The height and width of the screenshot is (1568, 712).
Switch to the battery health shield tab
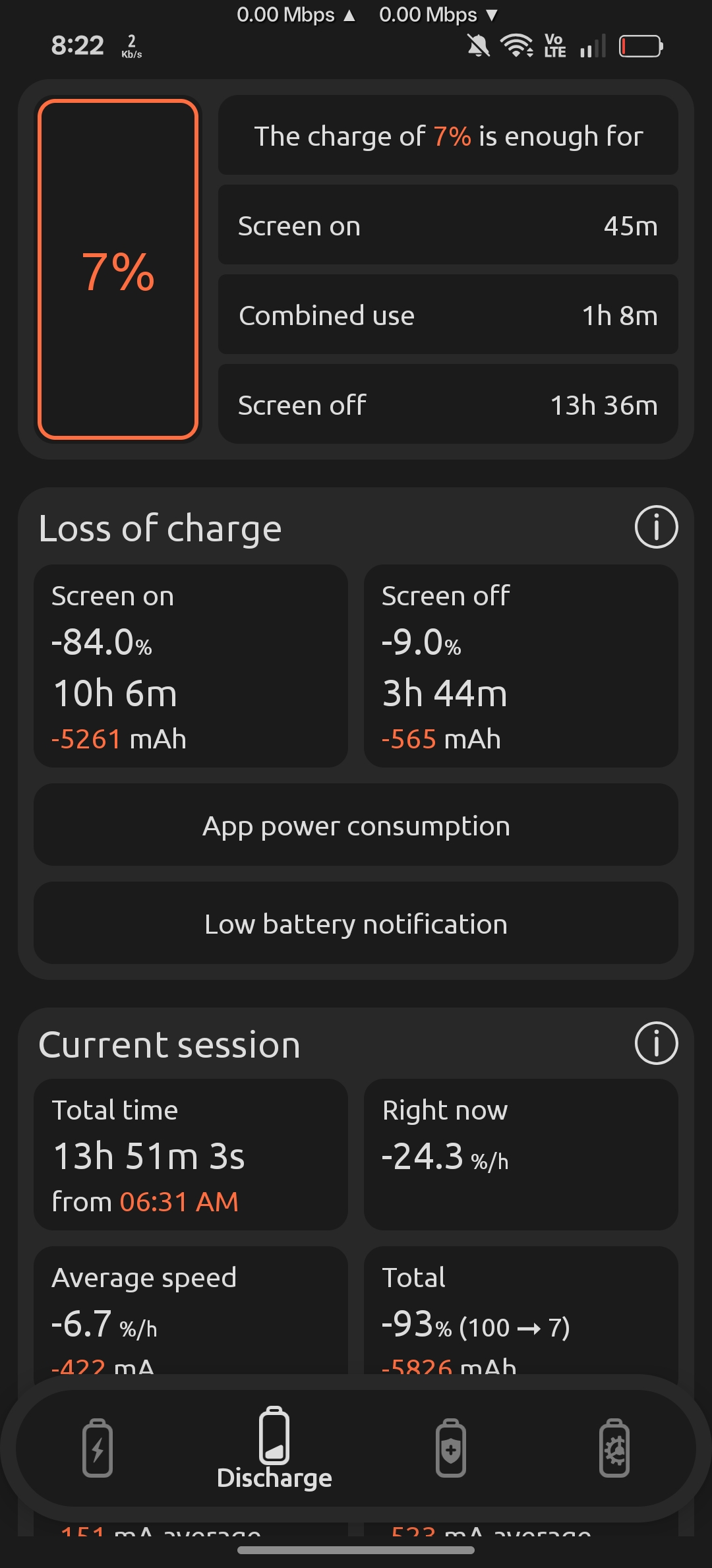(451, 1448)
